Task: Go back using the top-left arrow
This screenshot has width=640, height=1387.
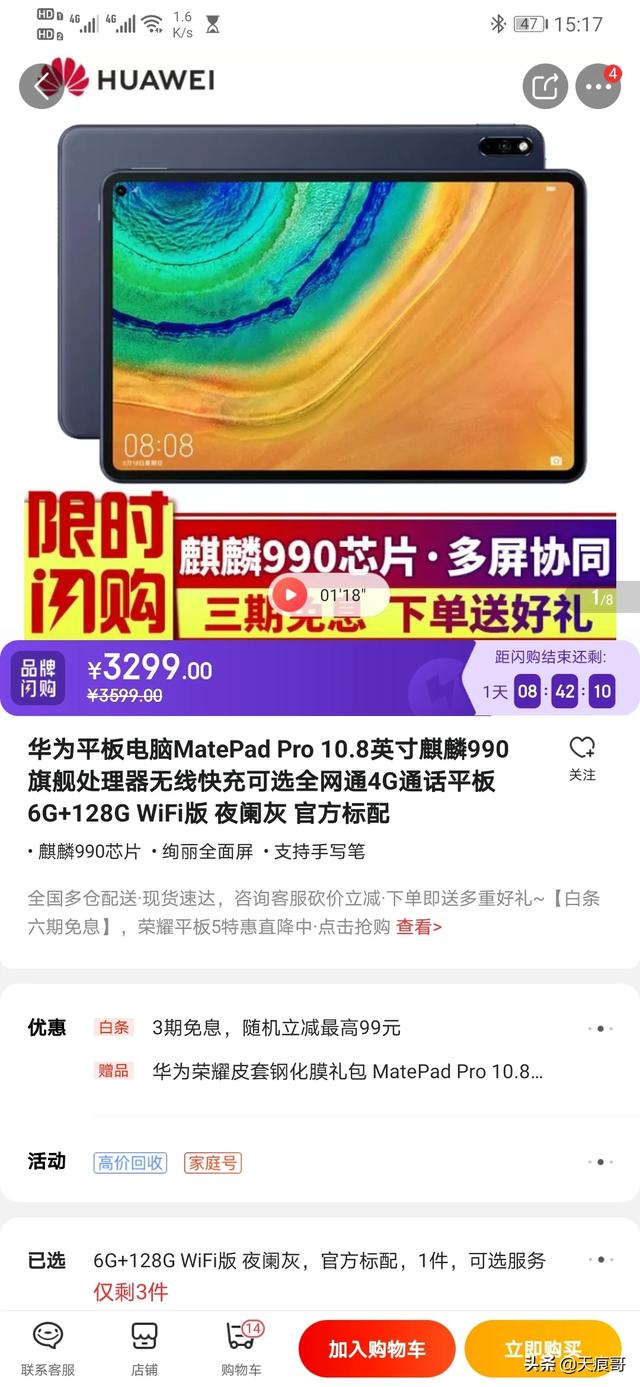Action: 41,86
